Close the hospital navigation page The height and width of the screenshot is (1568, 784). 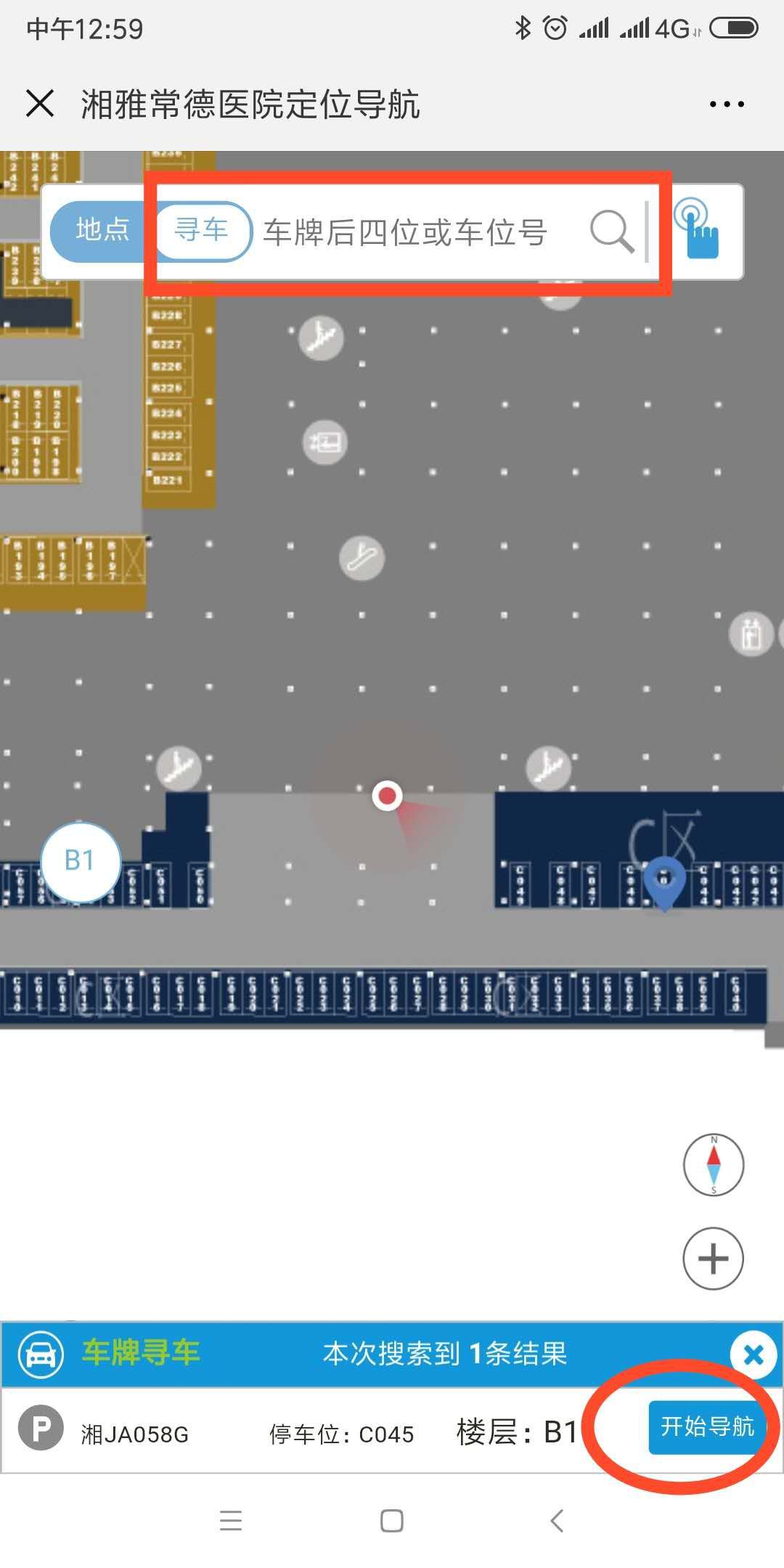40,103
